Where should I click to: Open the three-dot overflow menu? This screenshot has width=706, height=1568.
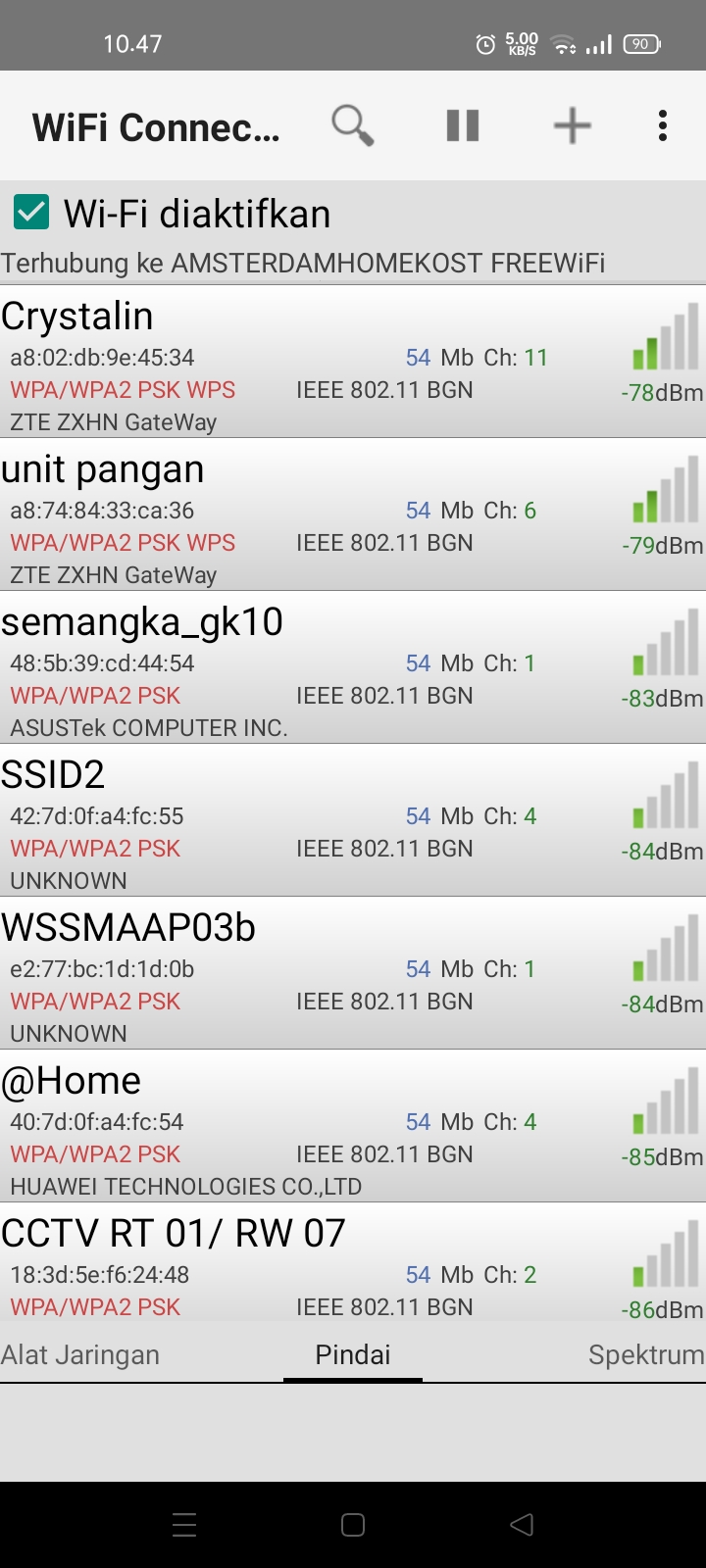tap(663, 125)
